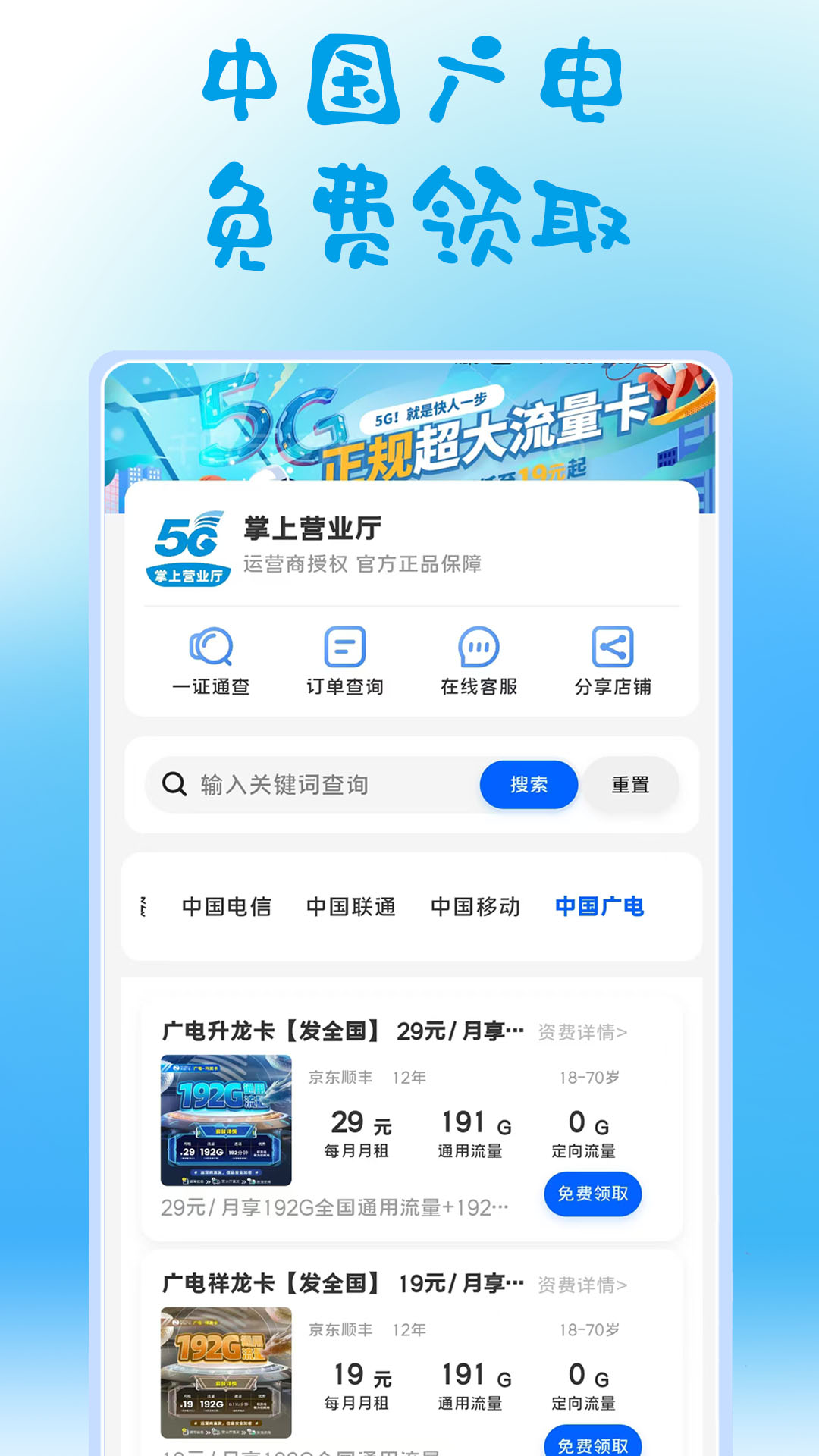Image resolution: width=819 pixels, height=1456 pixels.
Task: Open the chat bubble icon above 在线客服
Action: pyautogui.click(x=479, y=647)
